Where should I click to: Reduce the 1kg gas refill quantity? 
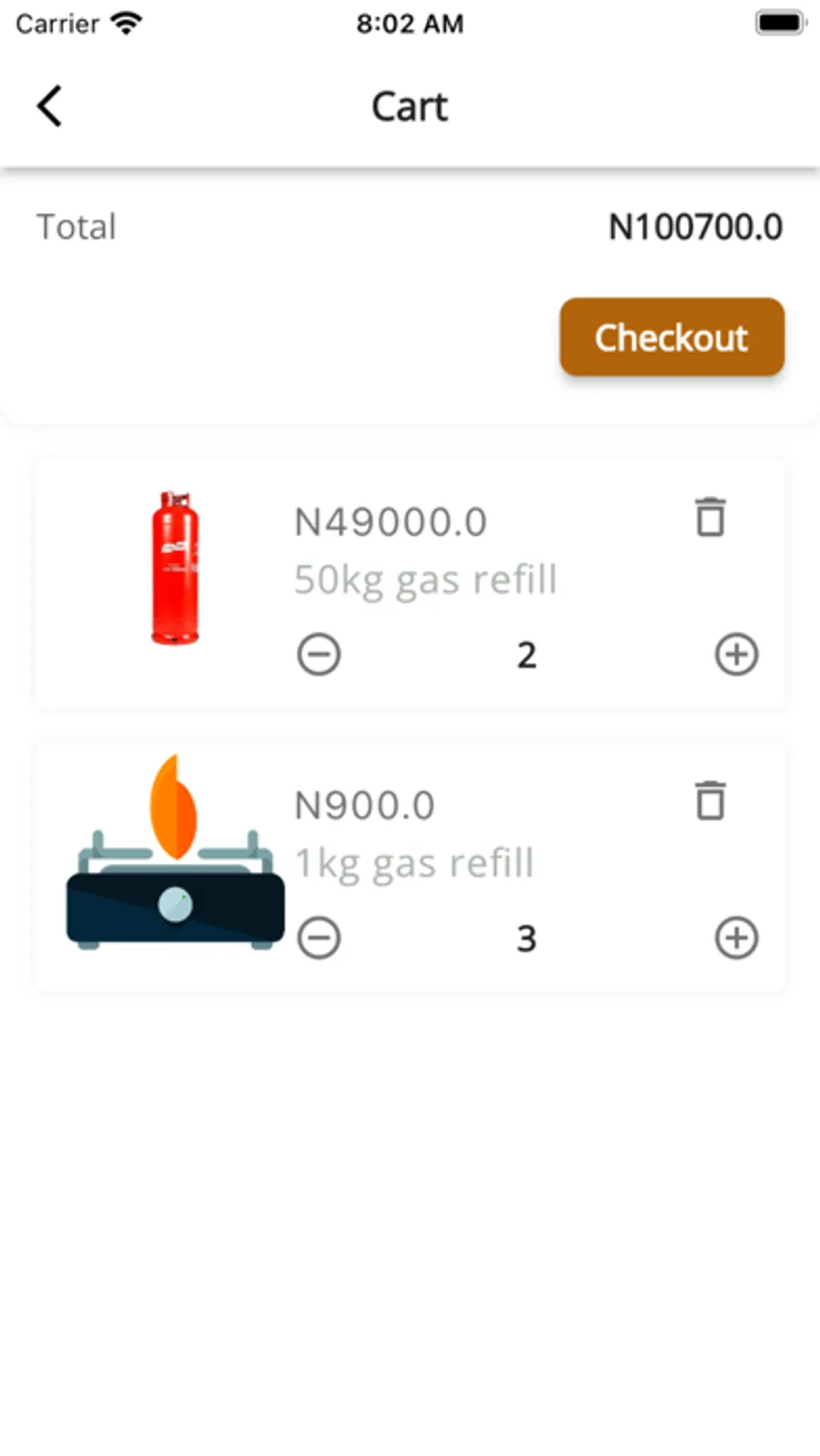click(x=319, y=938)
